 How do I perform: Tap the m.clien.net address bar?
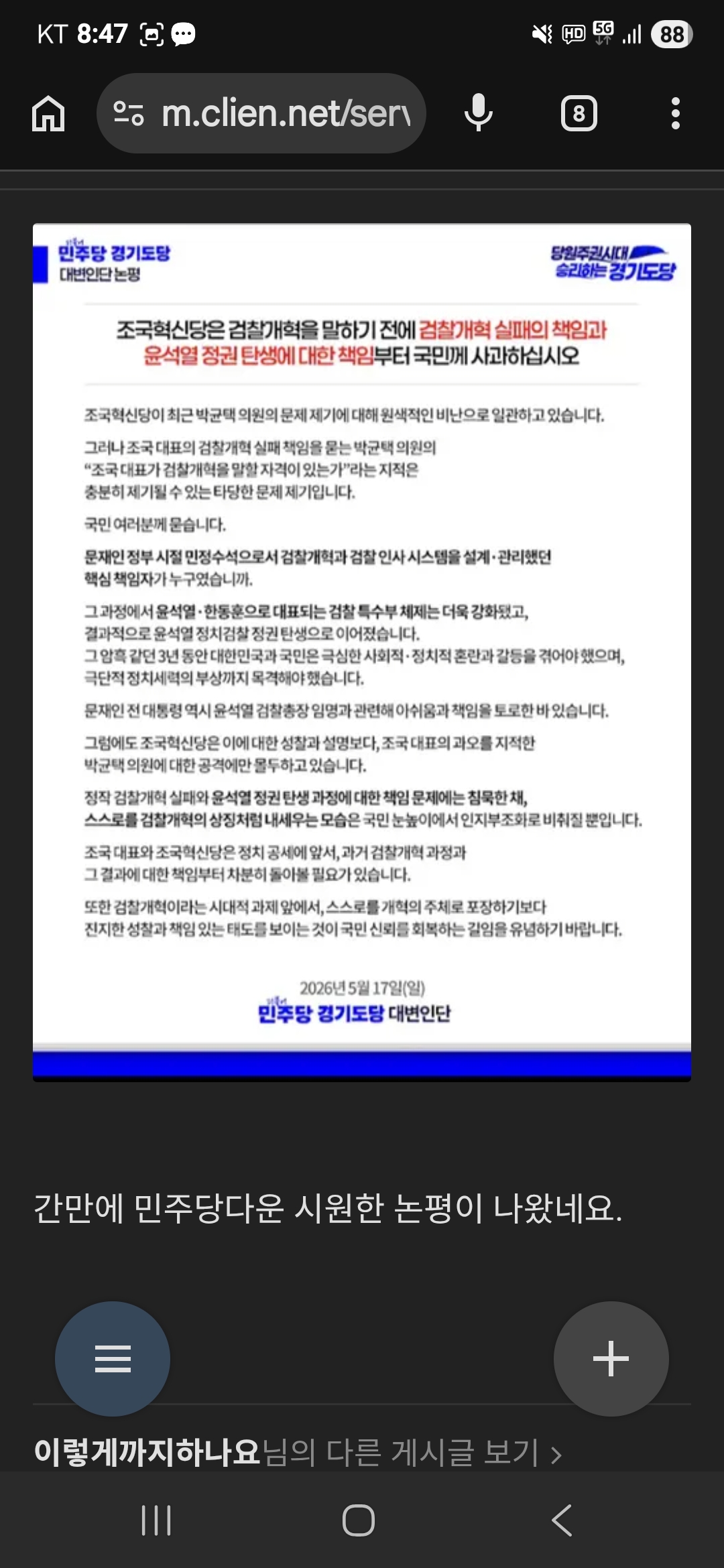[x=261, y=113]
